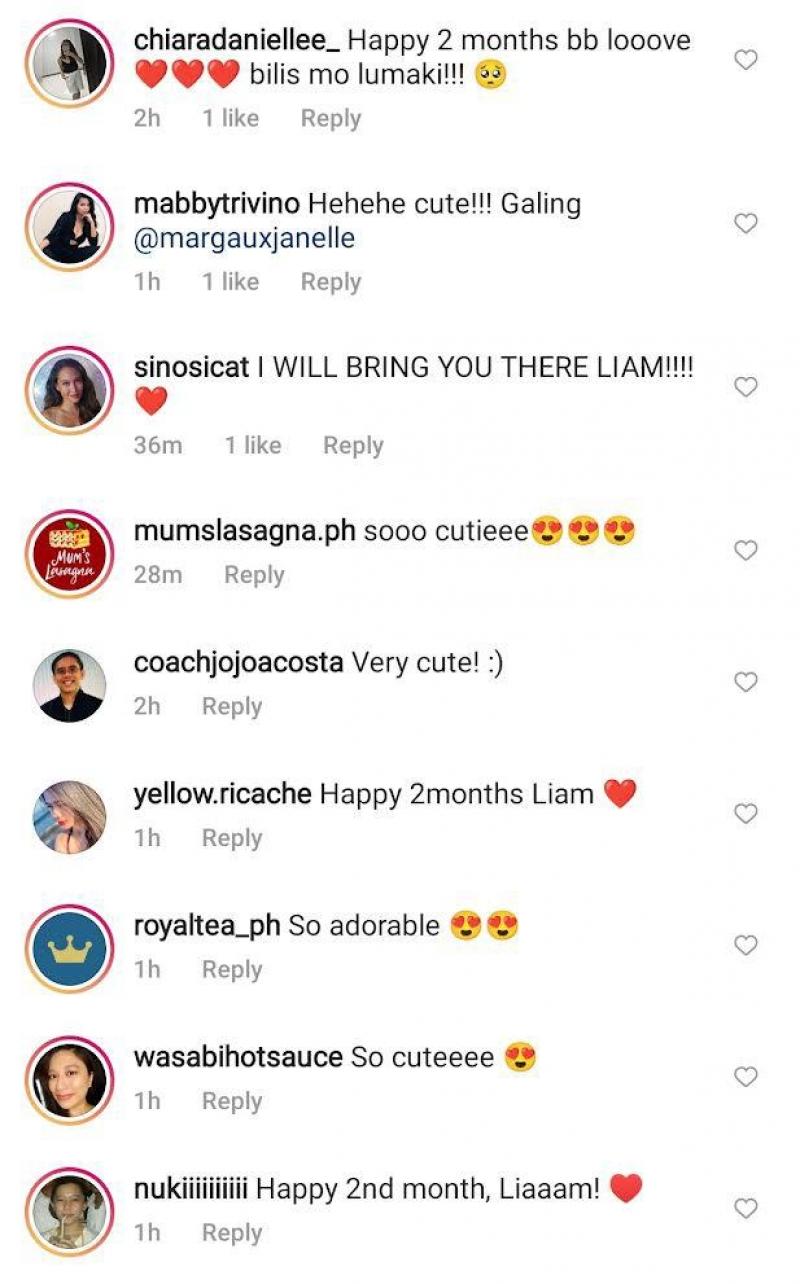The width and height of the screenshot is (800, 1284).
Task: Open the @margauxjanelle mention link
Action: pos(244,239)
